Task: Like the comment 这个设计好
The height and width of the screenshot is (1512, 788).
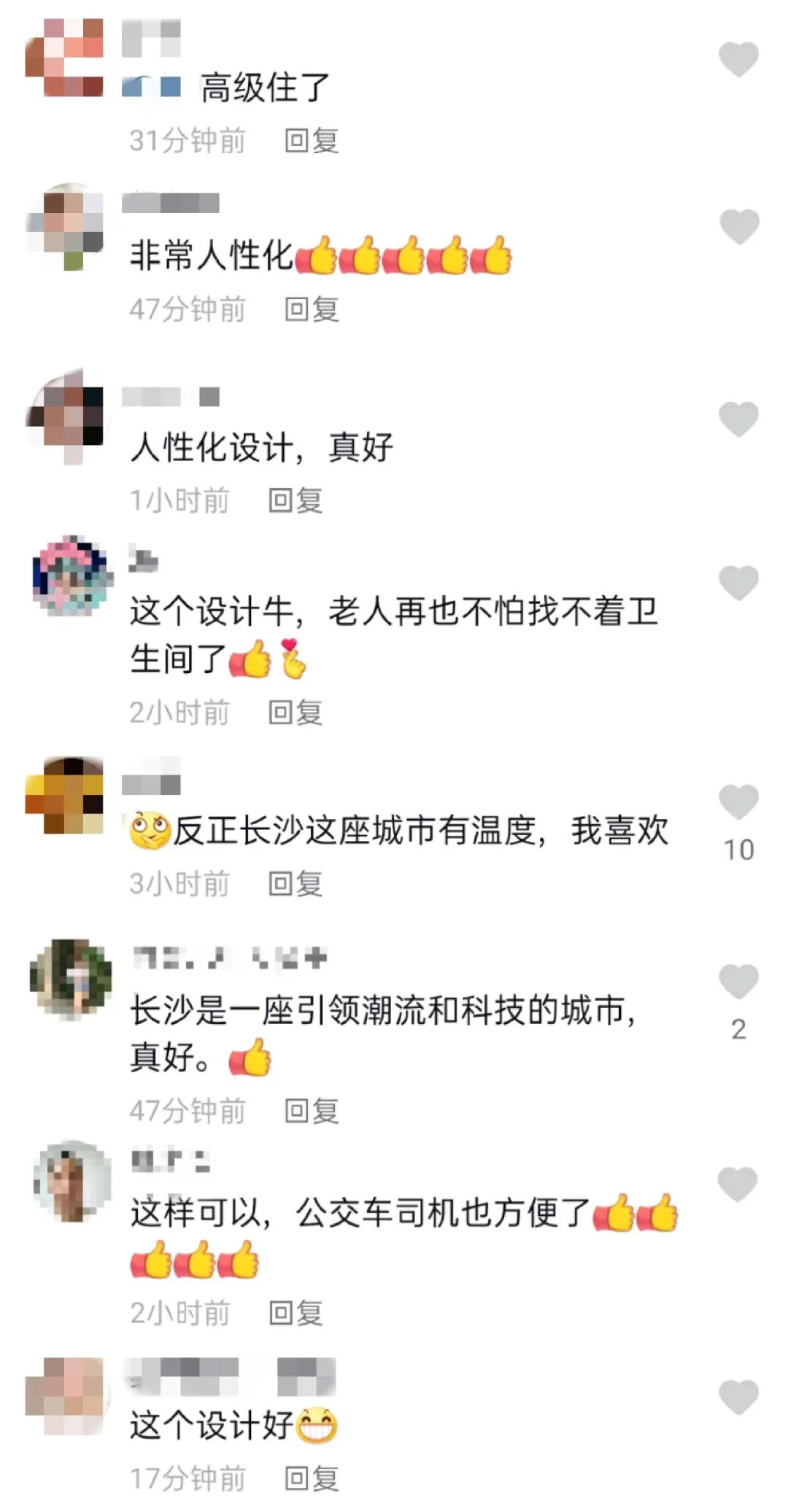Action: click(x=738, y=1397)
